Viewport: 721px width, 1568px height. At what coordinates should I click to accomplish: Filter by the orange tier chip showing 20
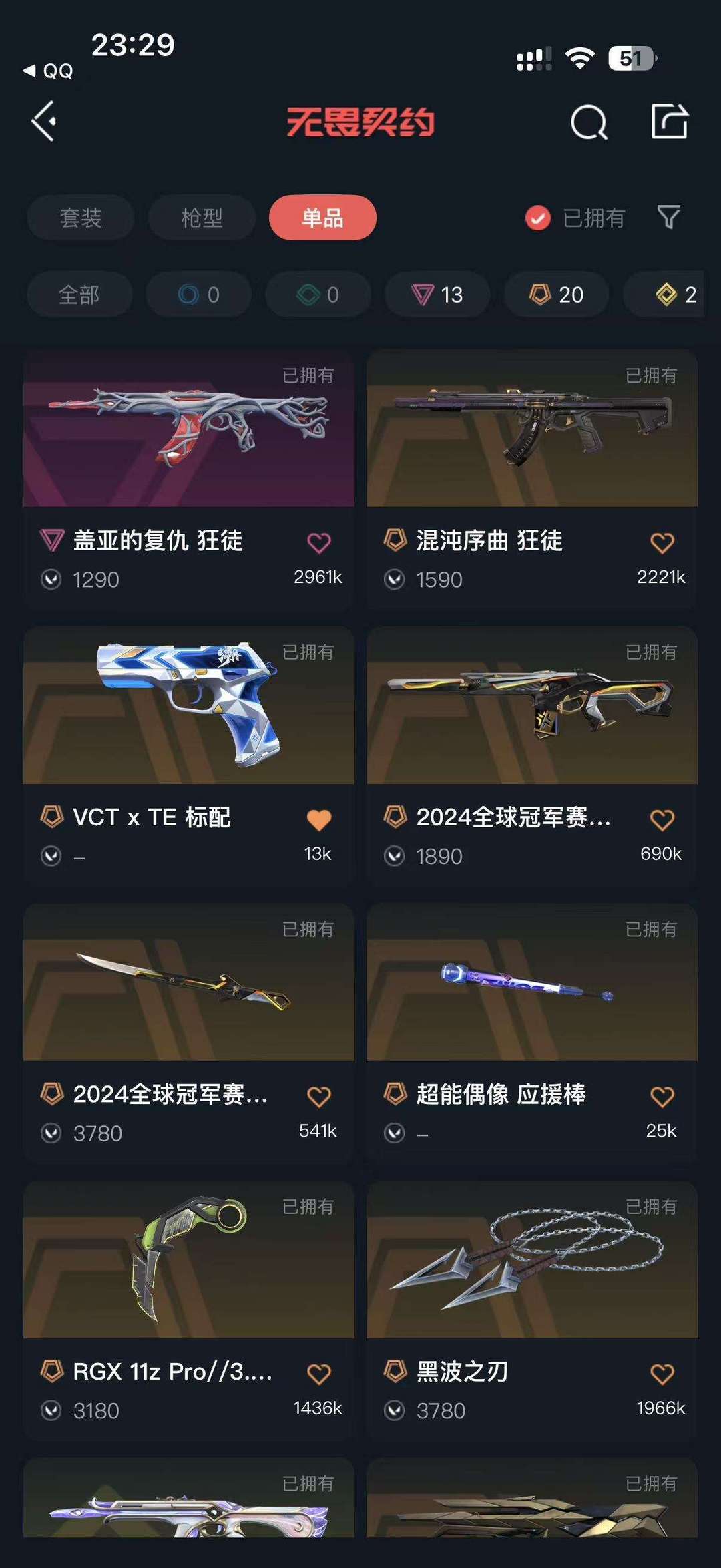click(556, 295)
